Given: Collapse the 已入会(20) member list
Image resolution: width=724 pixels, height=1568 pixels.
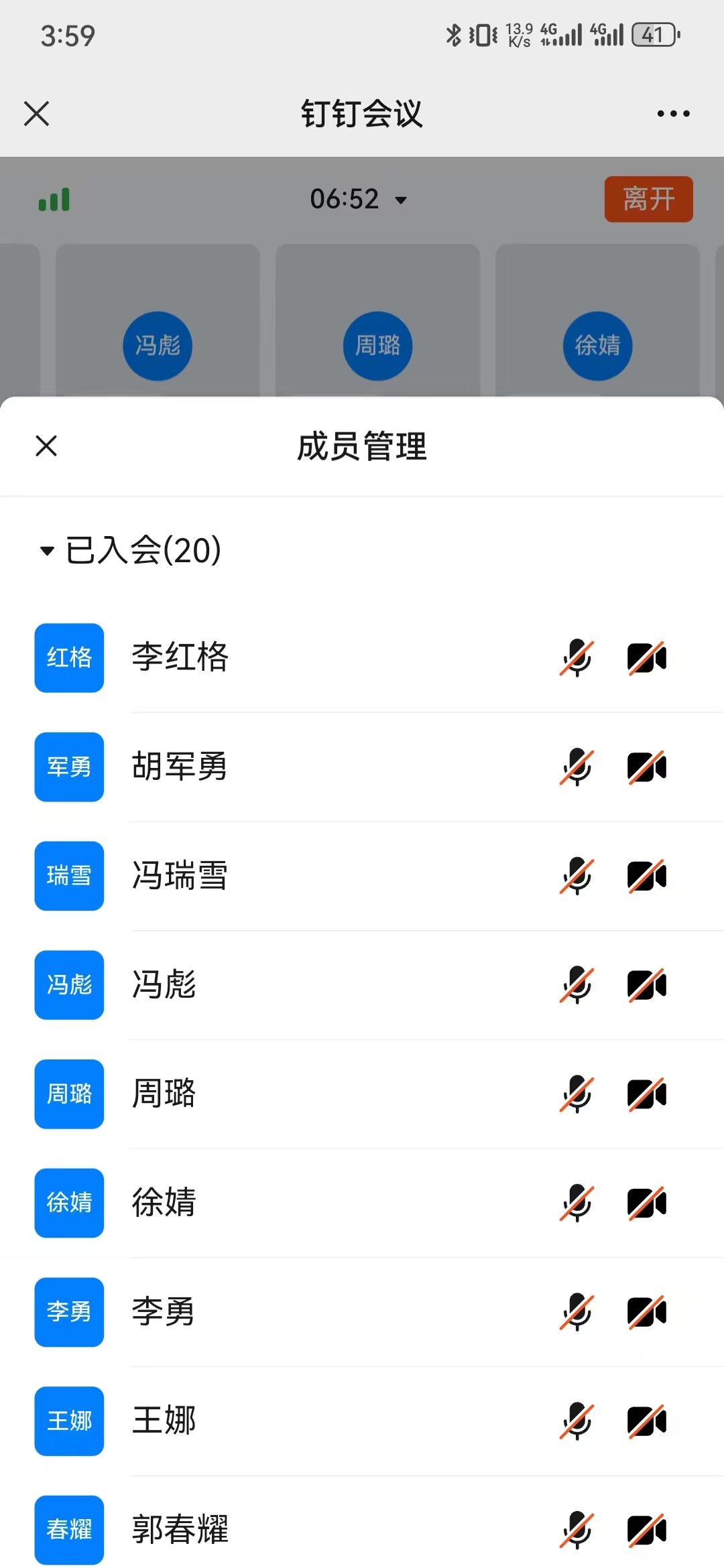Looking at the screenshot, I should (x=47, y=551).
